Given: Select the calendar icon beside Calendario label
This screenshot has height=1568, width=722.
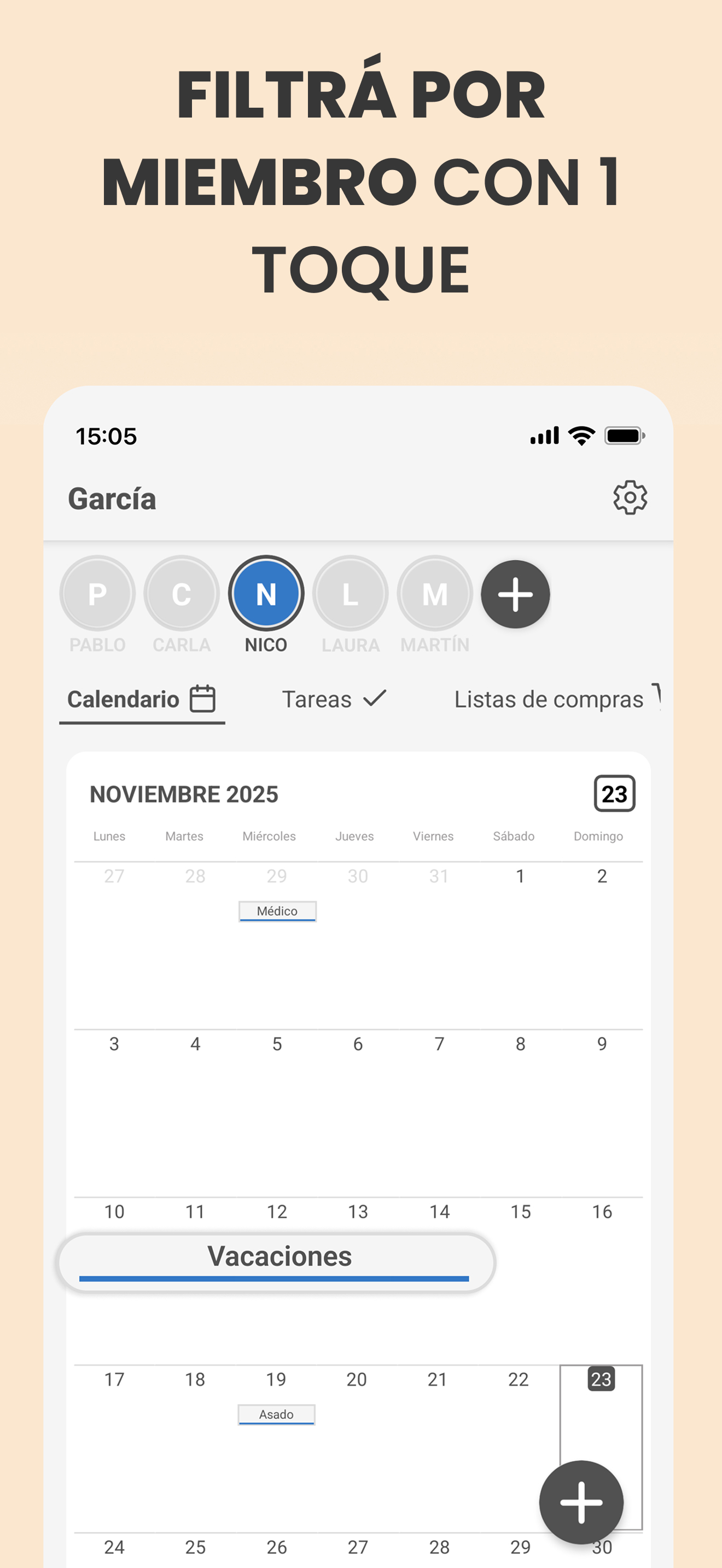Looking at the screenshot, I should 203,699.
